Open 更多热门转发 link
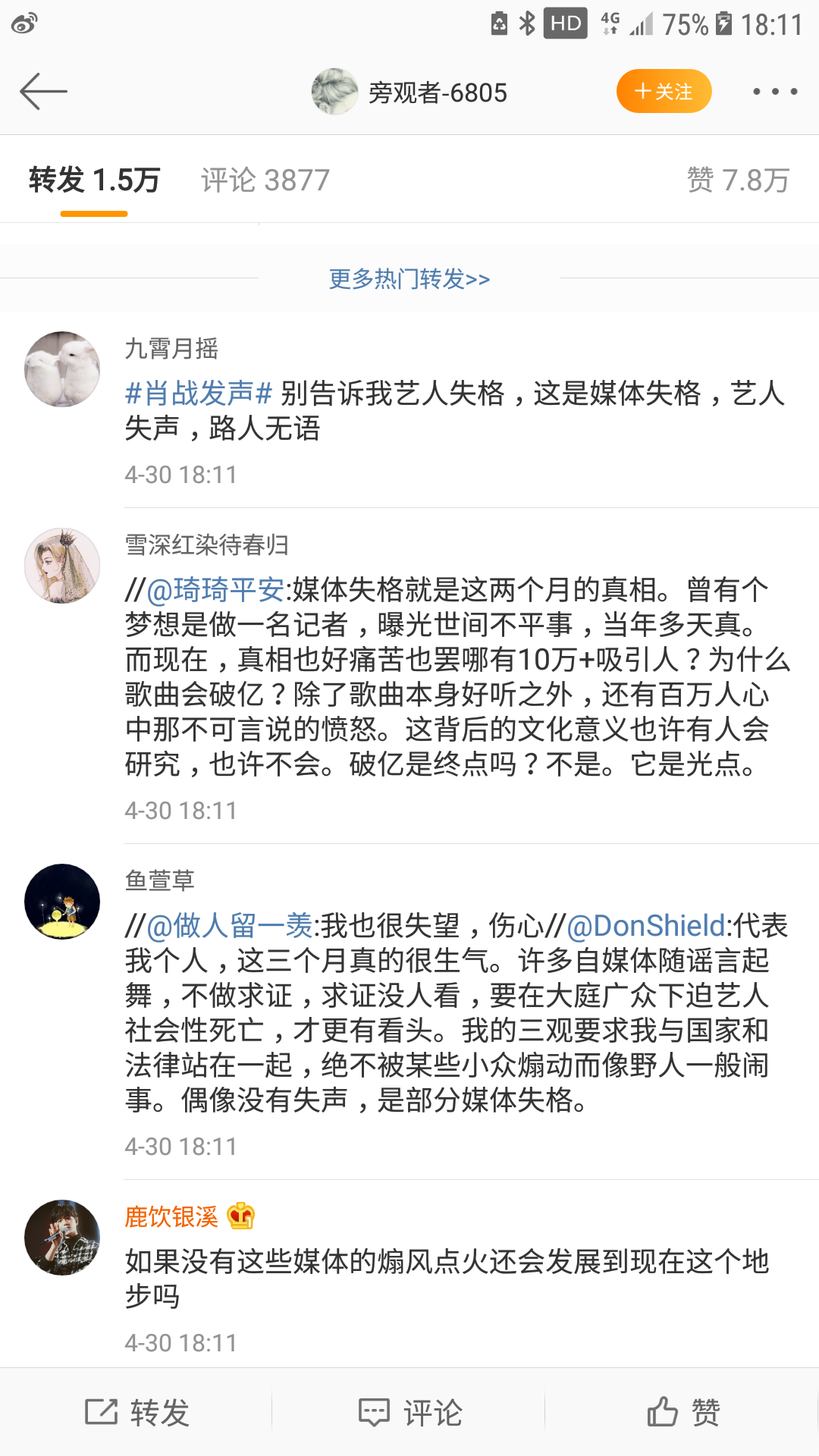The width and height of the screenshot is (819, 1456). click(409, 279)
